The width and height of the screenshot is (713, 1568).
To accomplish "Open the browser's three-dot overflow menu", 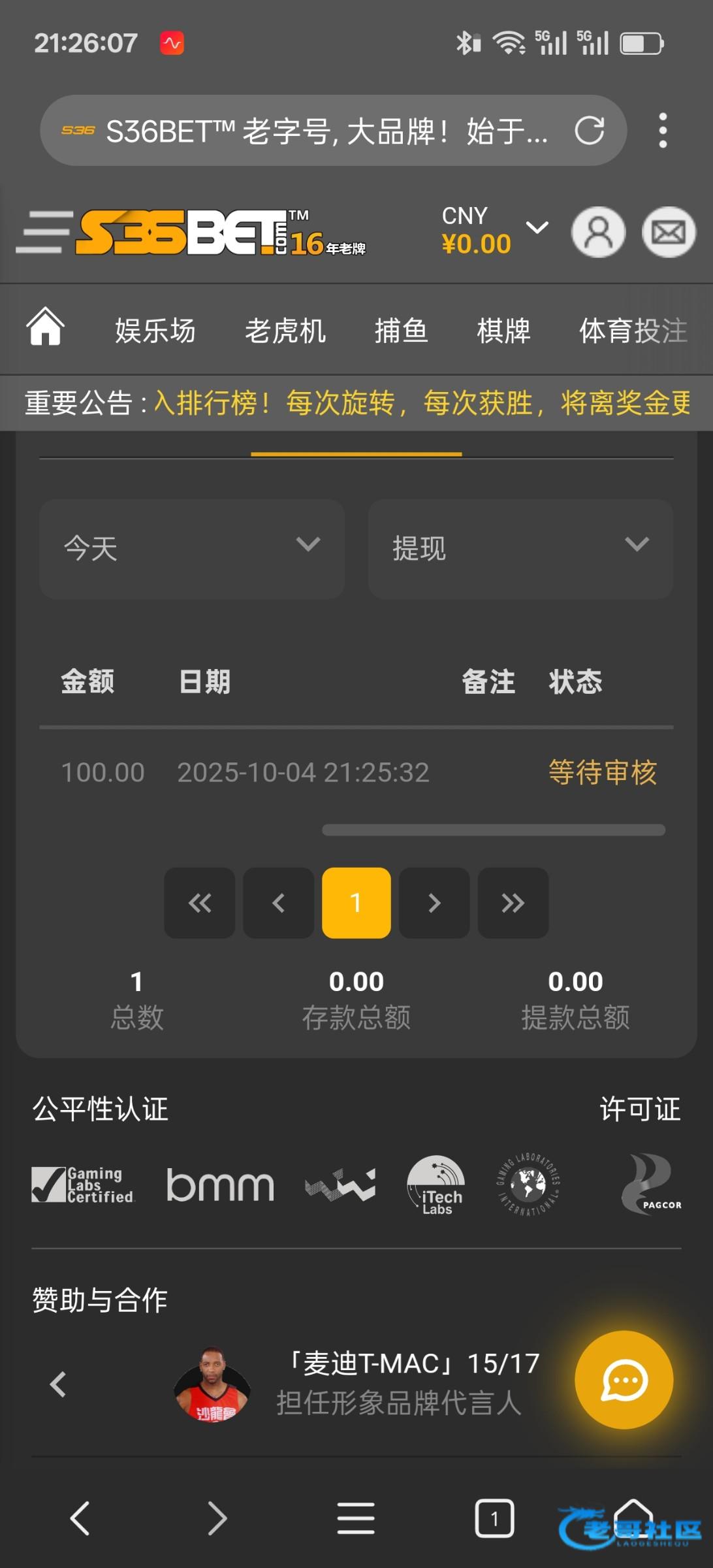I will click(663, 131).
